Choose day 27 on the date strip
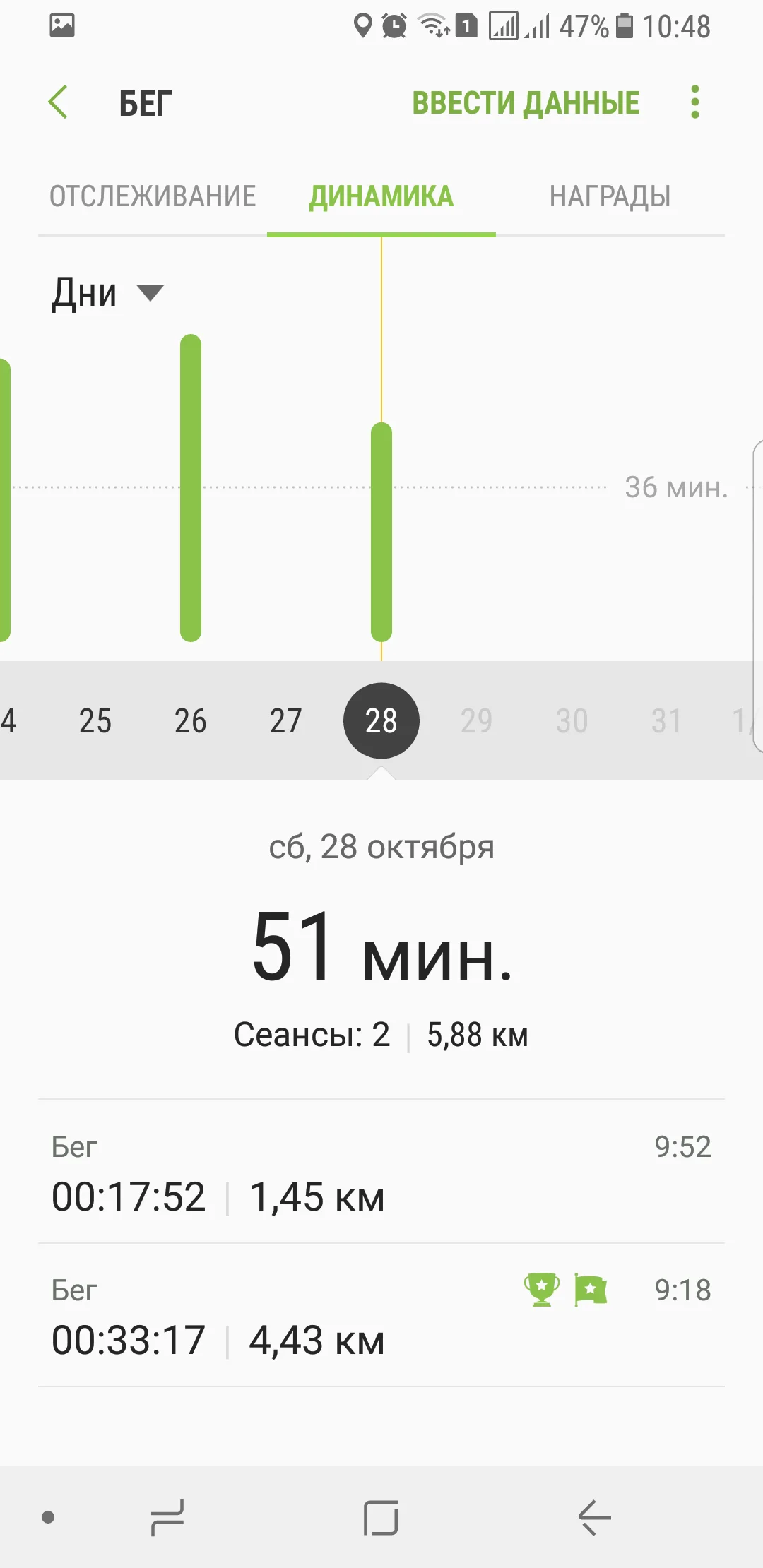 pos(286,721)
